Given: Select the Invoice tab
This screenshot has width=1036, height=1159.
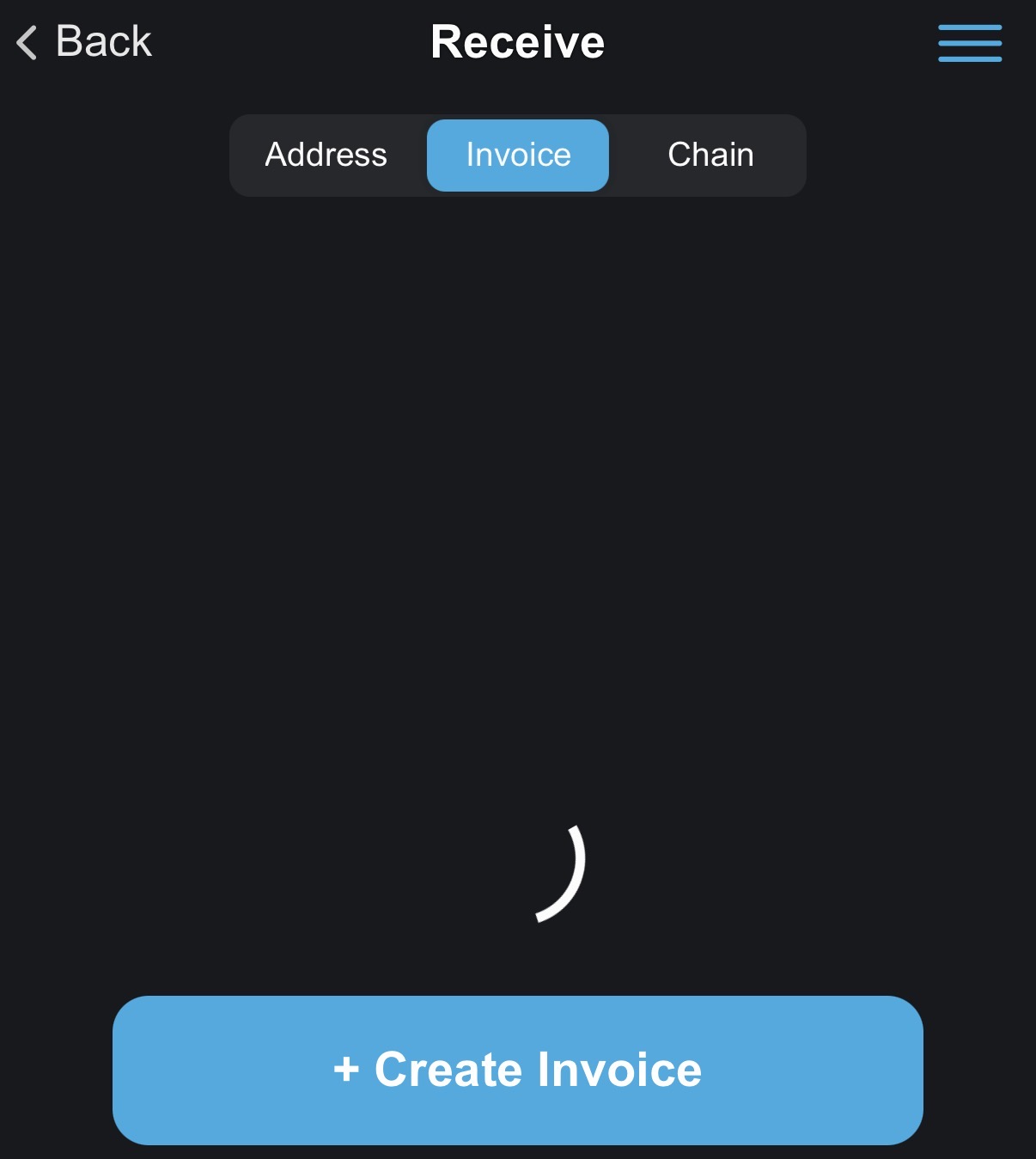Looking at the screenshot, I should click(518, 156).
